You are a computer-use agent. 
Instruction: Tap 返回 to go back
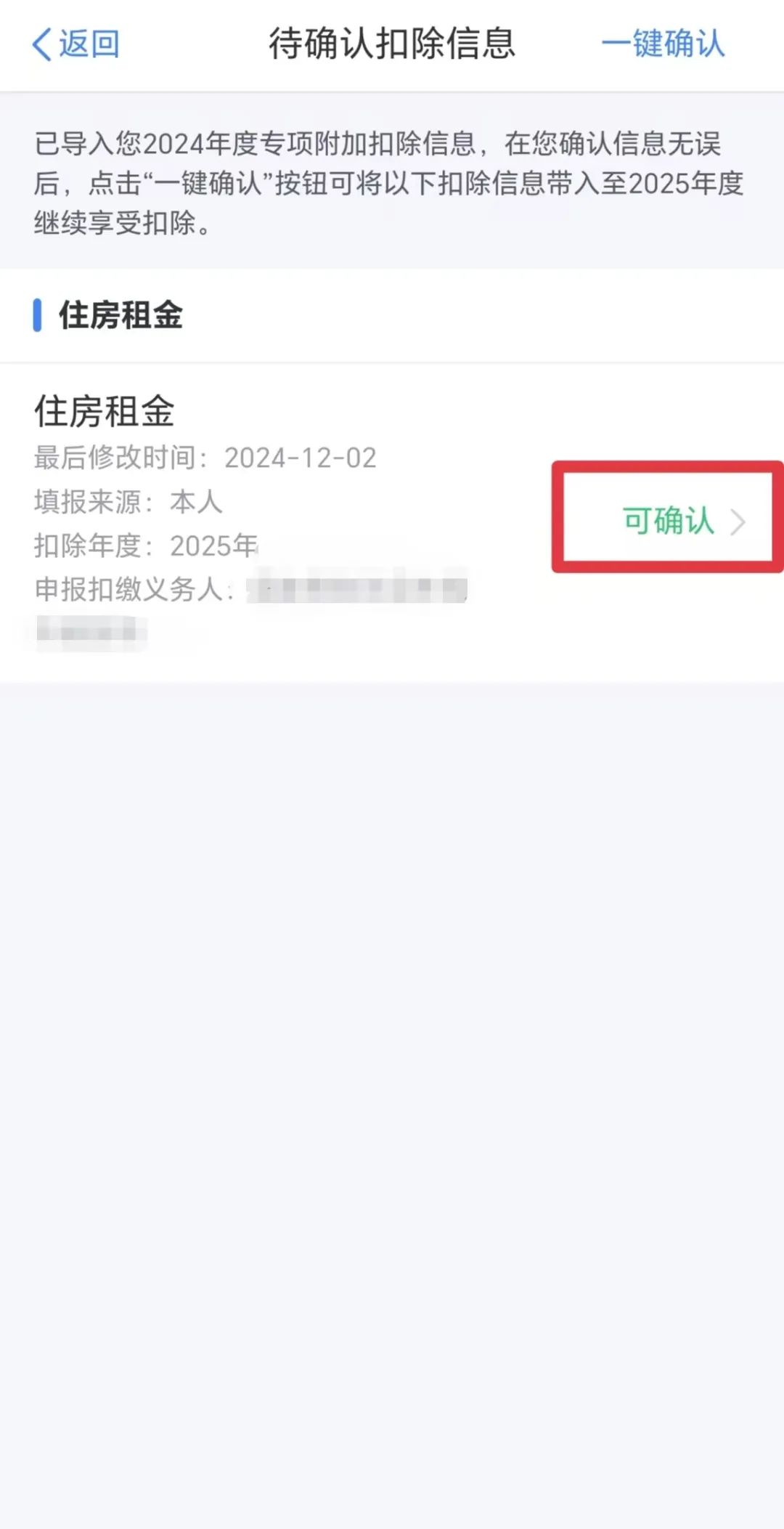click(75, 44)
